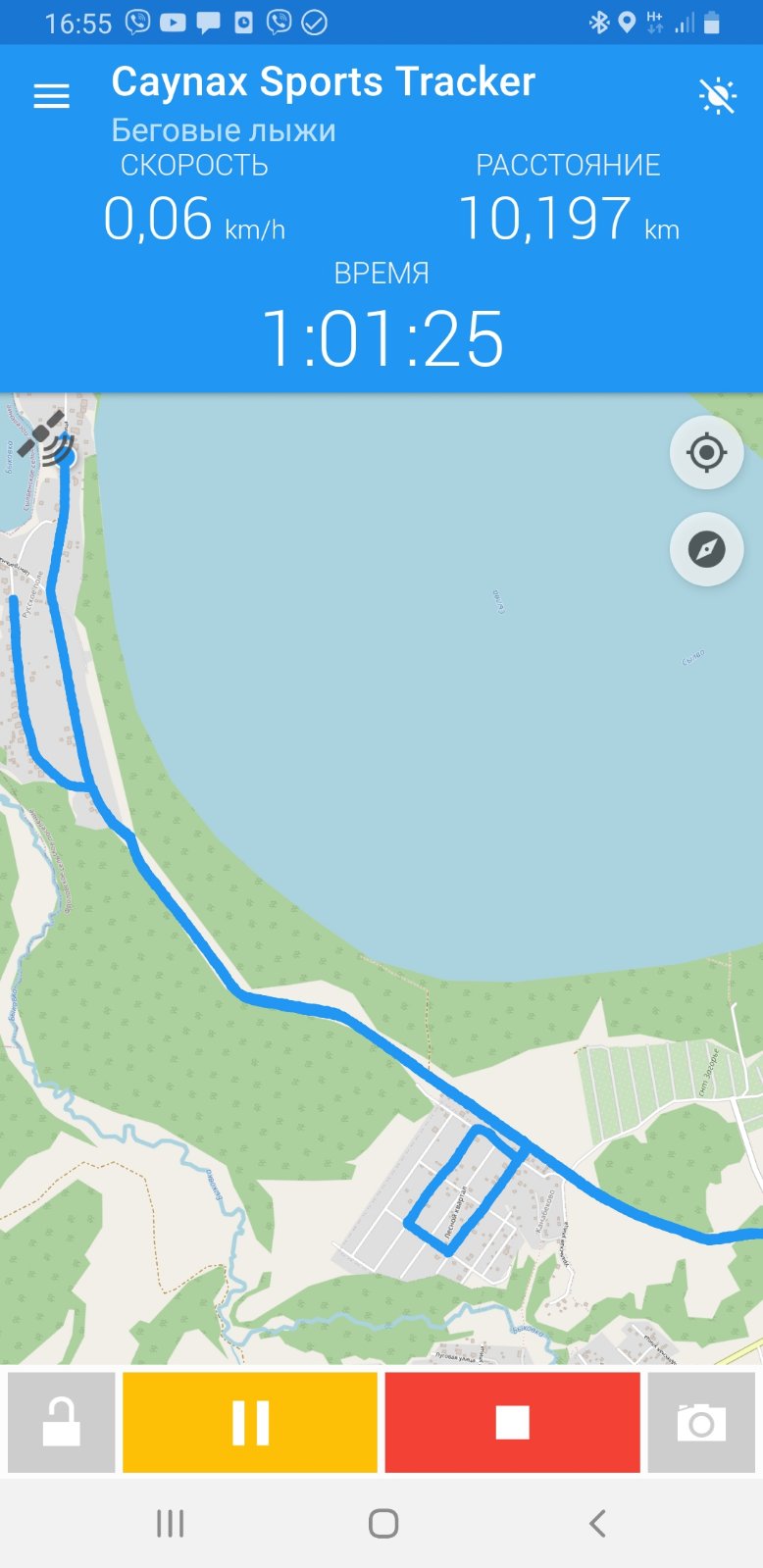The width and height of the screenshot is (763, 1568).
Task: Open recent apps from the navigation bar
Action: click(171, 1523)
